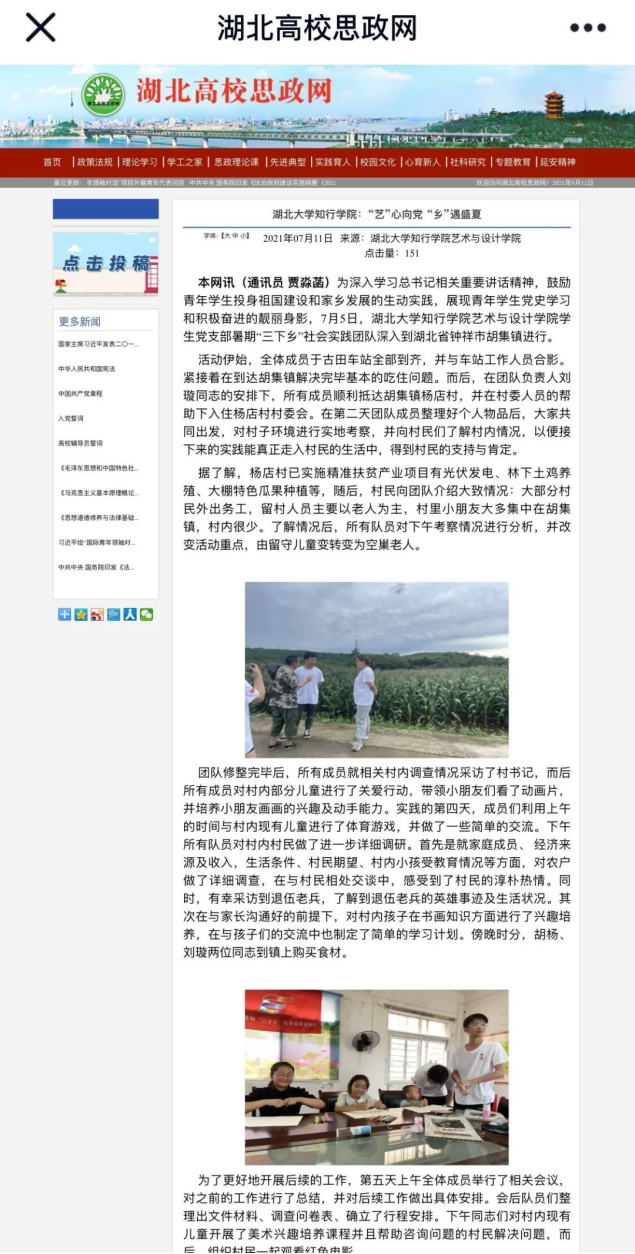The image size is (635, 1254).
Task: Share article via the WeChat icon
Action: click(x=147, y=615)
